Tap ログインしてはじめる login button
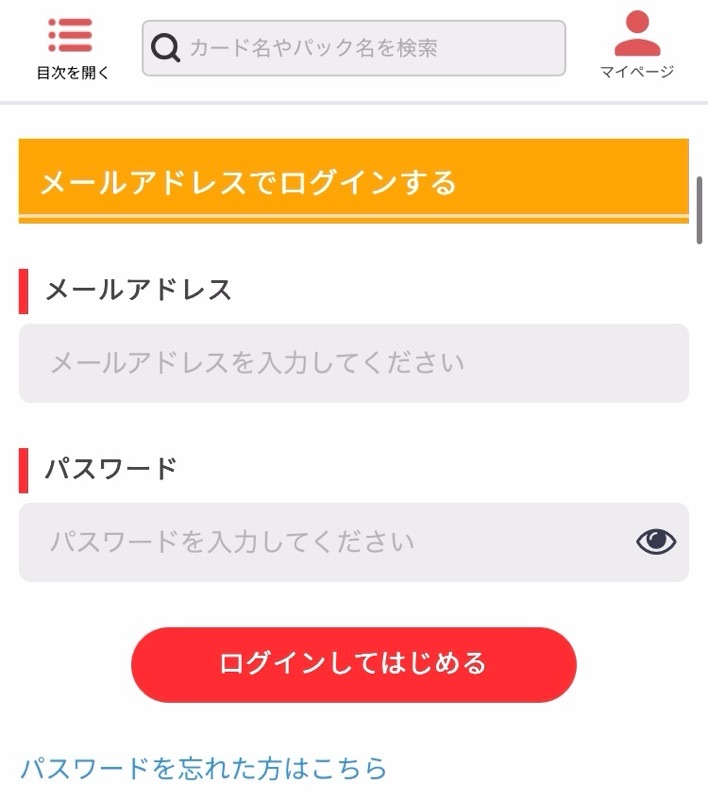 coord(353,664)
